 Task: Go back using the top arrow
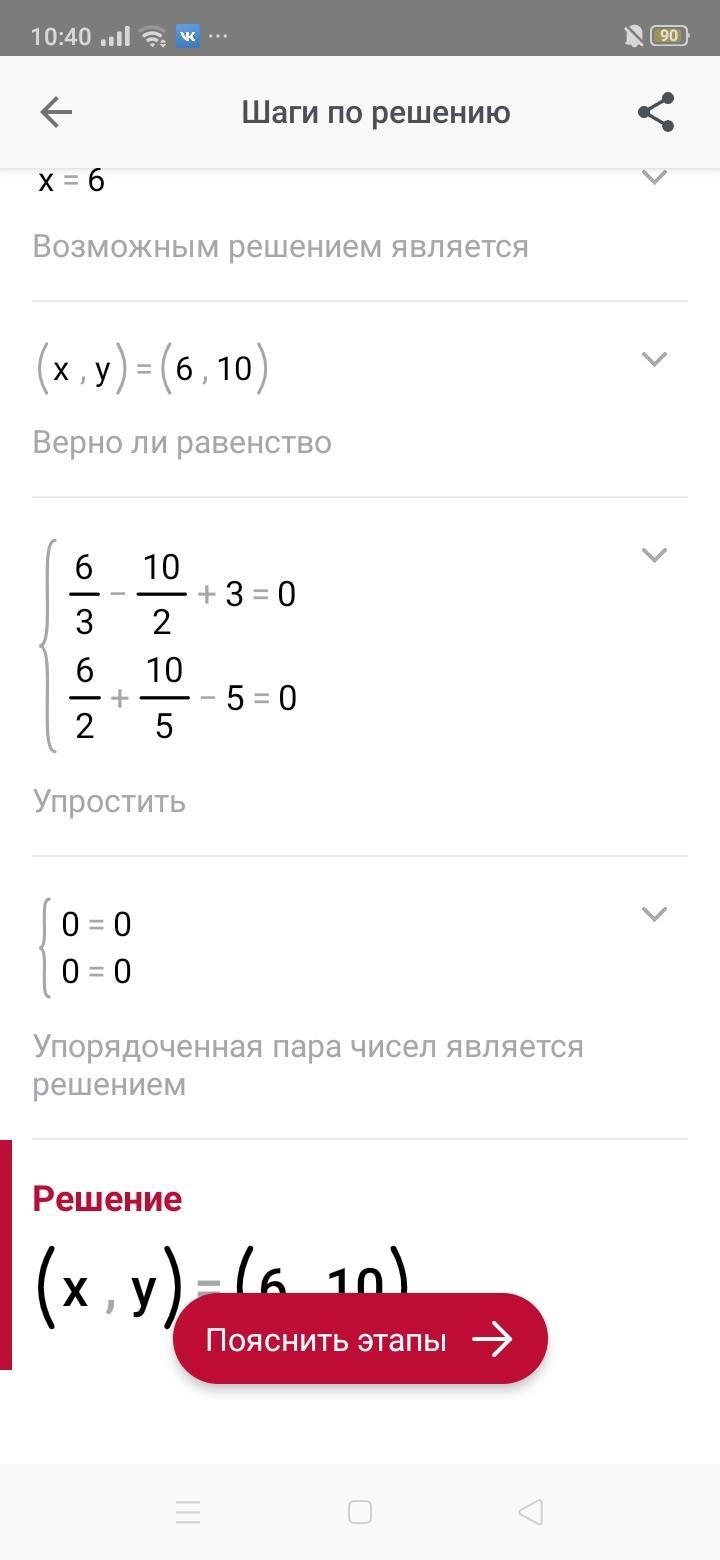coord(56,112)
